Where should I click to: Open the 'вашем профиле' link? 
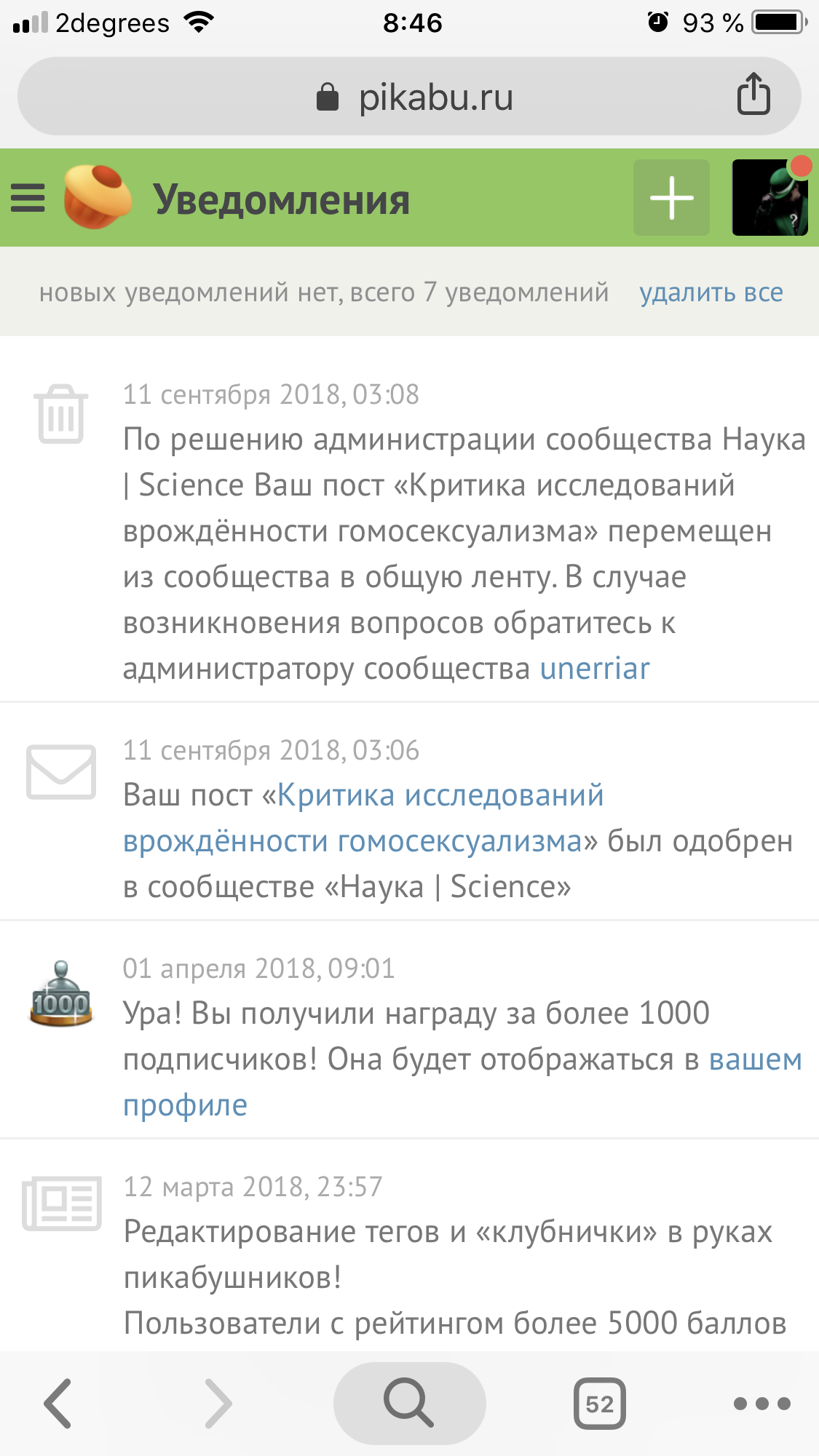tap(754, 1059)
